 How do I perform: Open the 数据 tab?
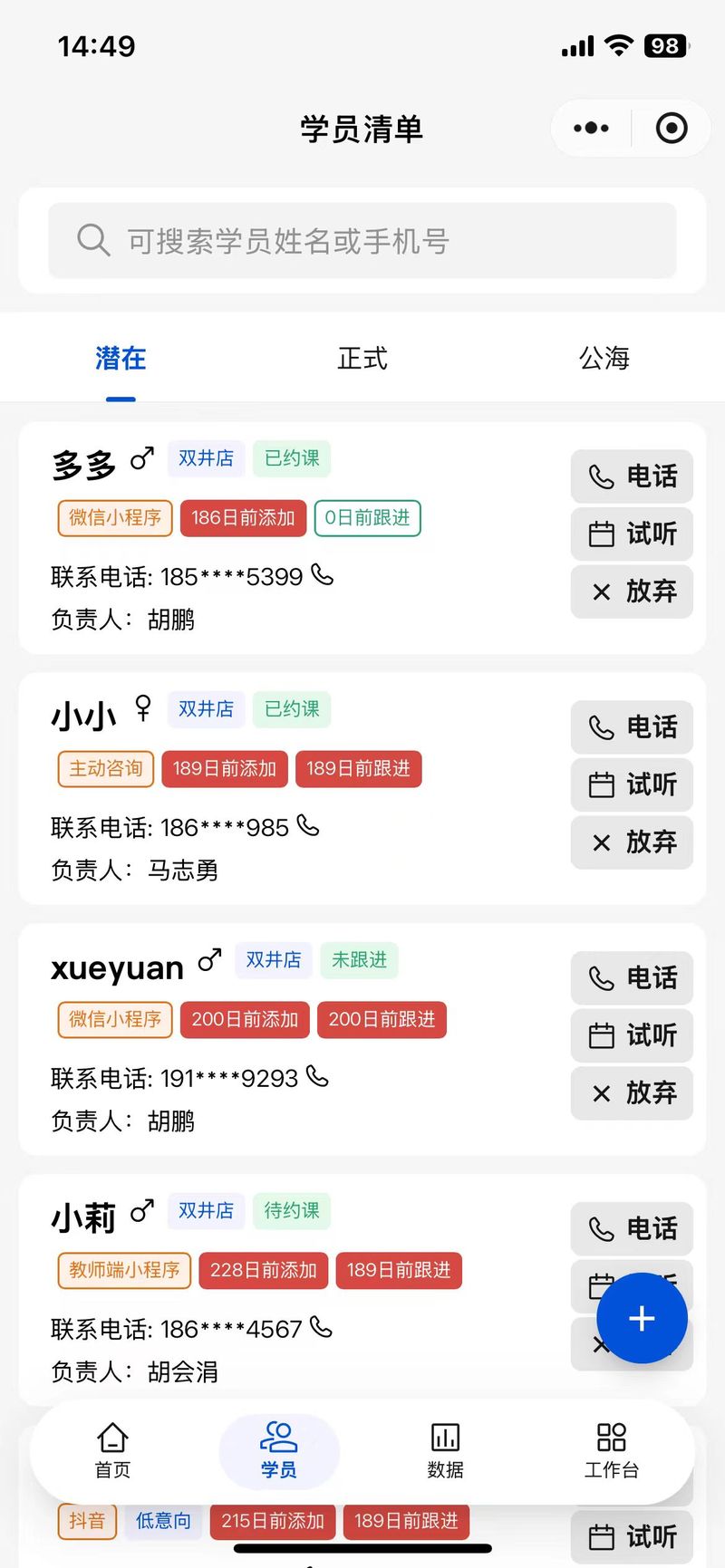(x=445, y=1451)
